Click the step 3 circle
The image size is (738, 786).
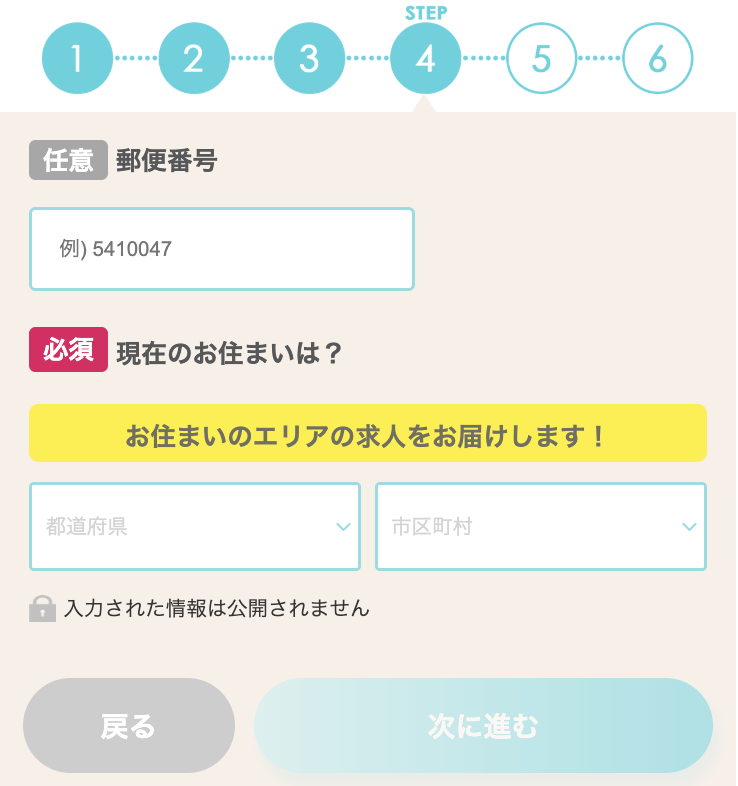tap(310, 58)
